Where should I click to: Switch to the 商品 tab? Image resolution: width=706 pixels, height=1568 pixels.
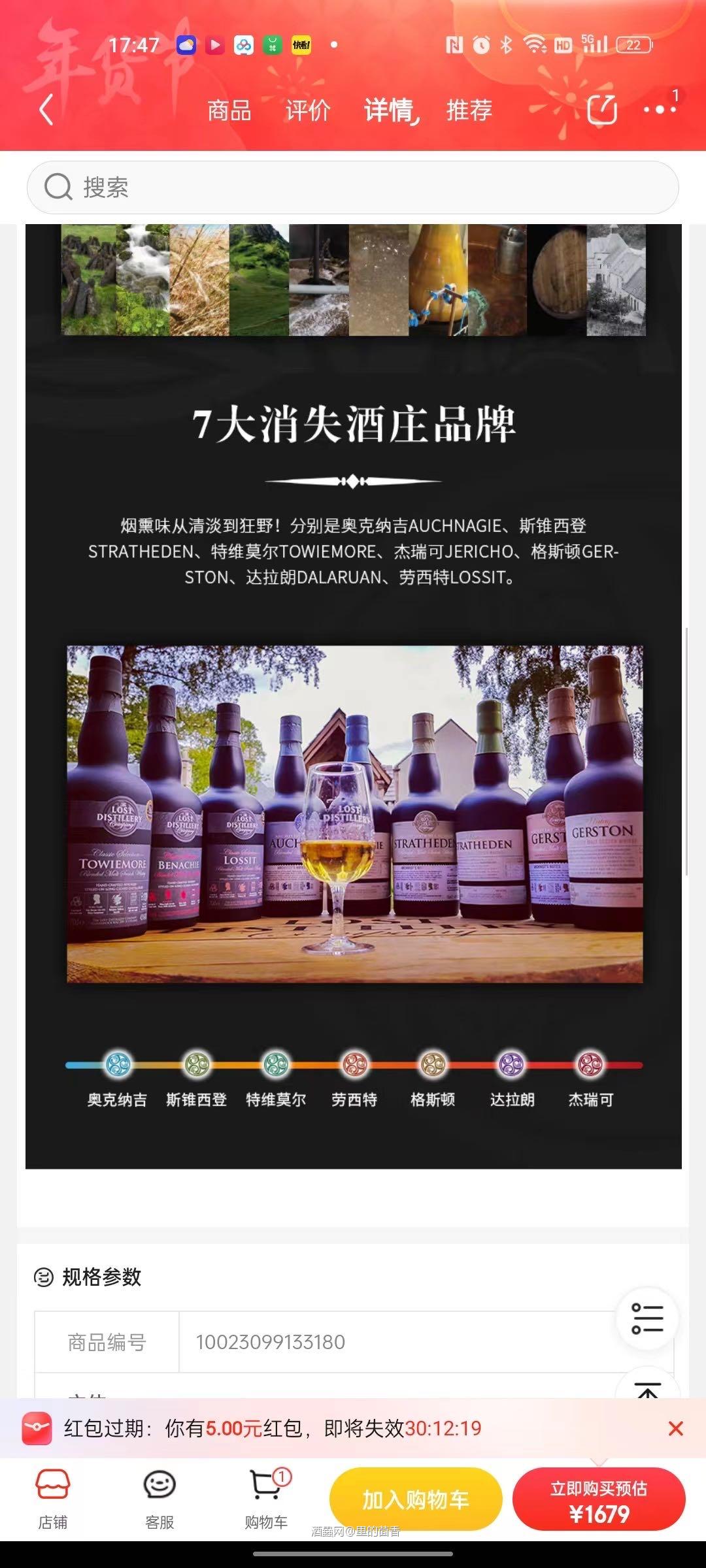(x=229, y=111)
